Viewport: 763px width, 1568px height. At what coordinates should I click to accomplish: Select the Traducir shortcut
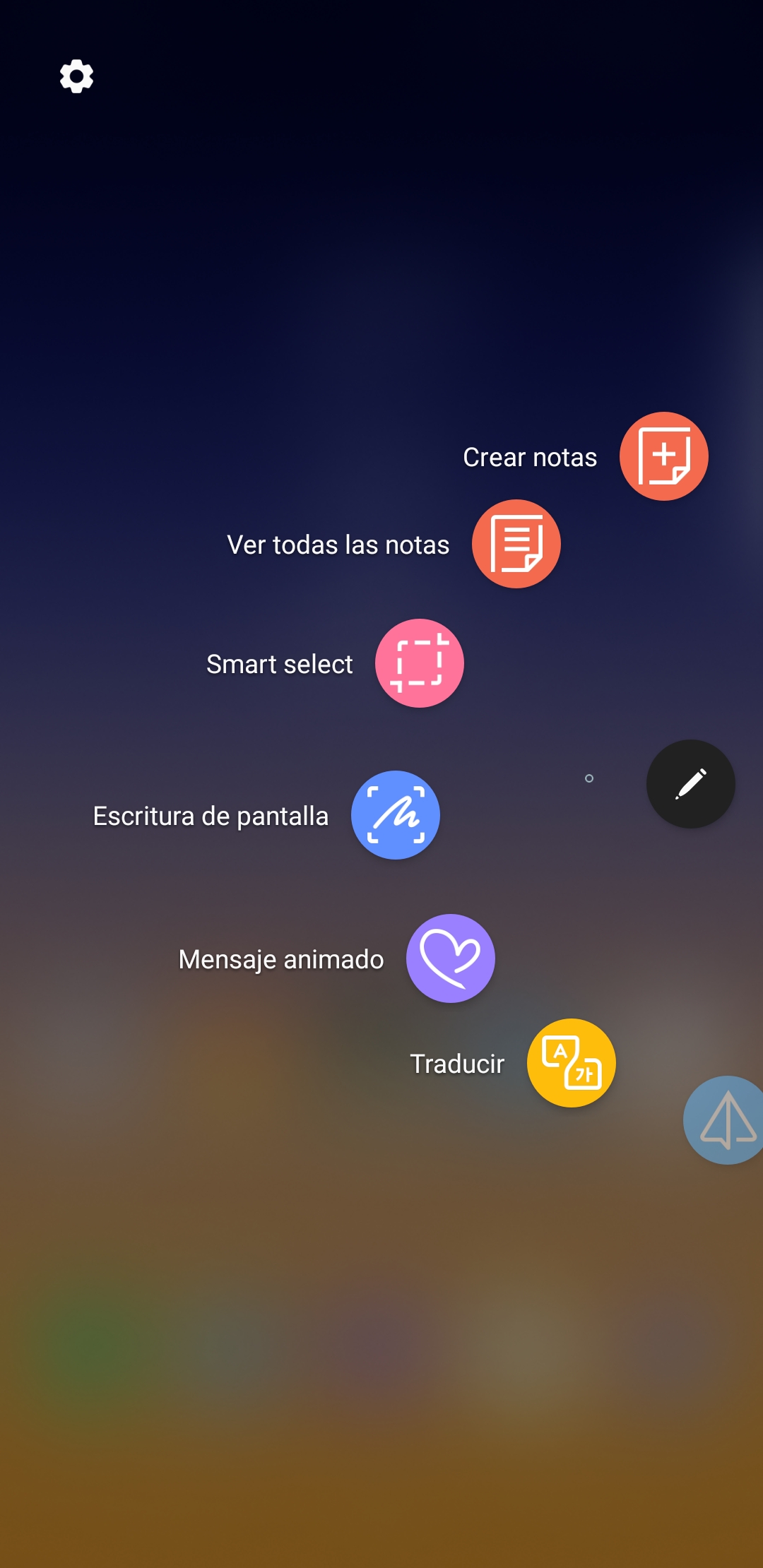pos(571,1063)
